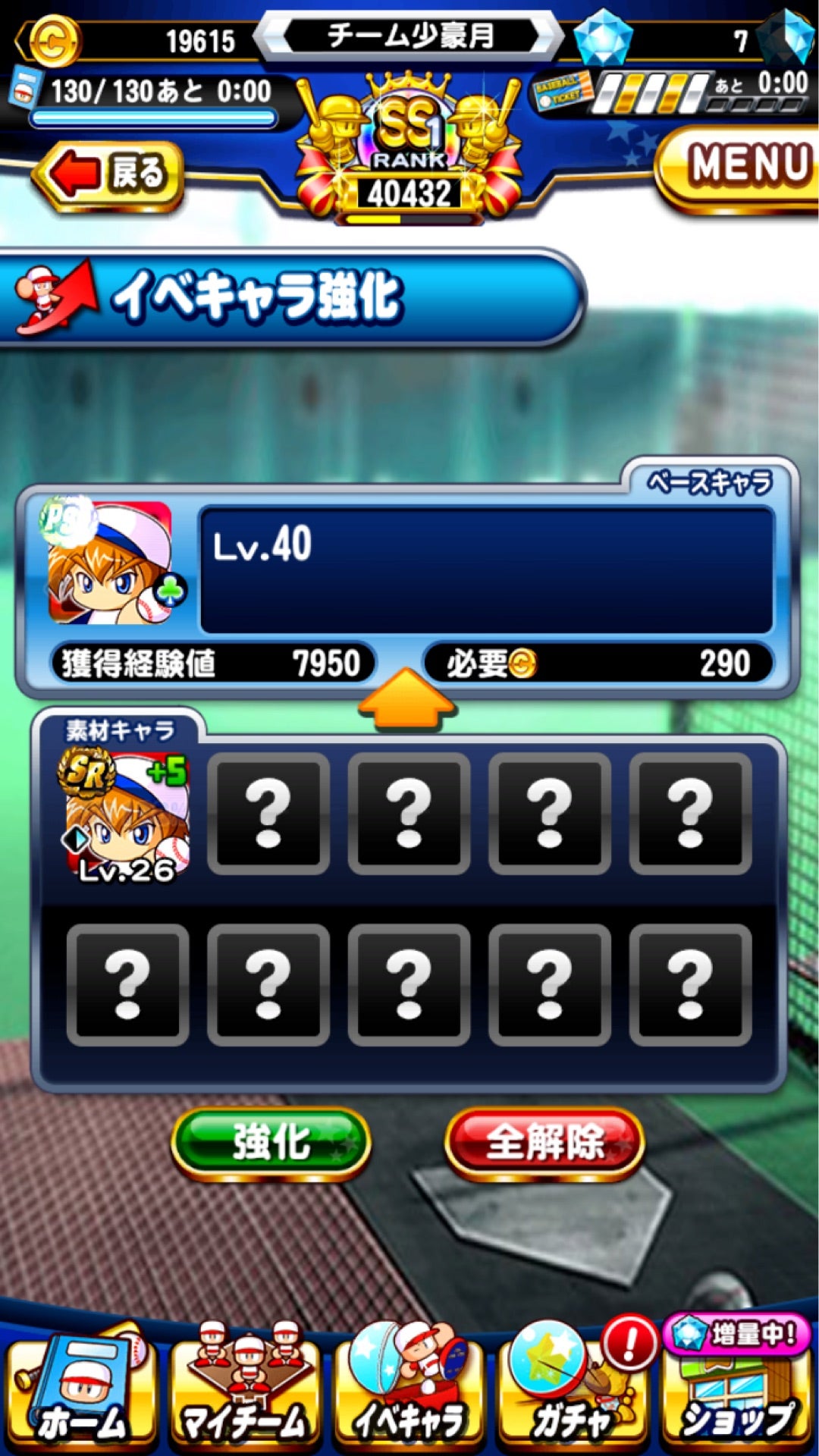The image size is (819, 1456).
Task: Open the ショップ tab
Action: [736, 1387]
